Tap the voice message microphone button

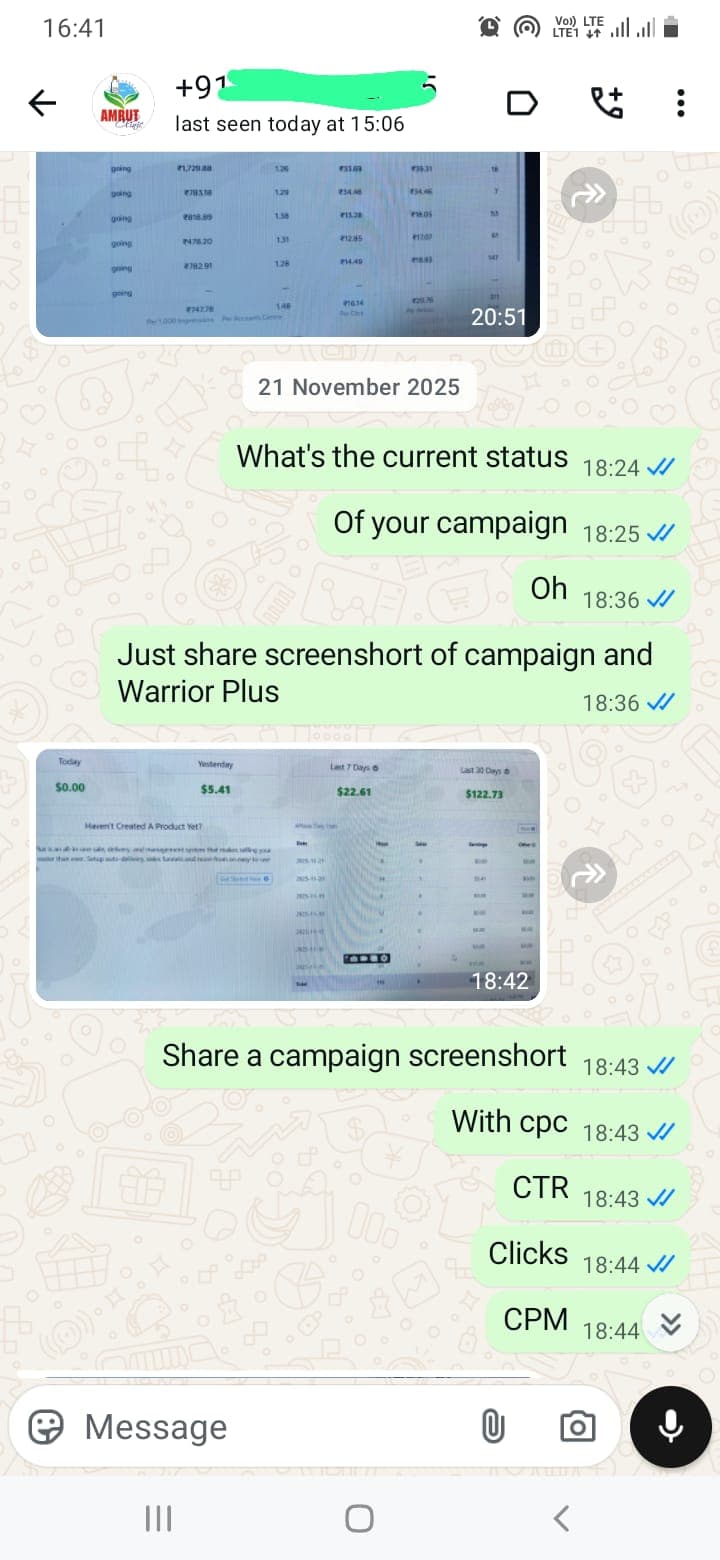tap(671, 1427)
